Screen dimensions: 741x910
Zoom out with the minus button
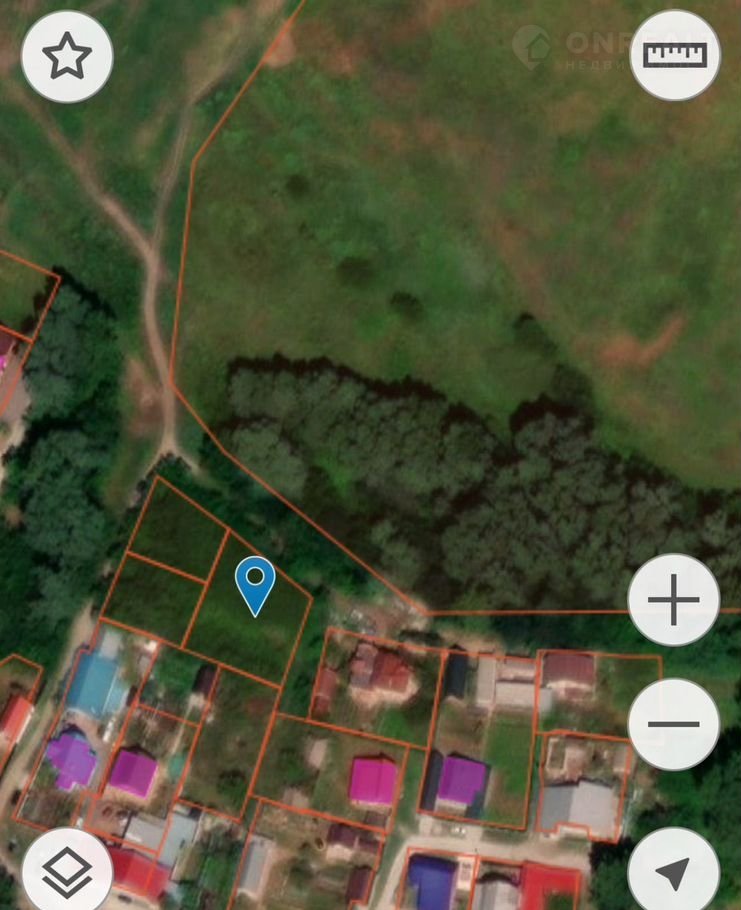673,723
